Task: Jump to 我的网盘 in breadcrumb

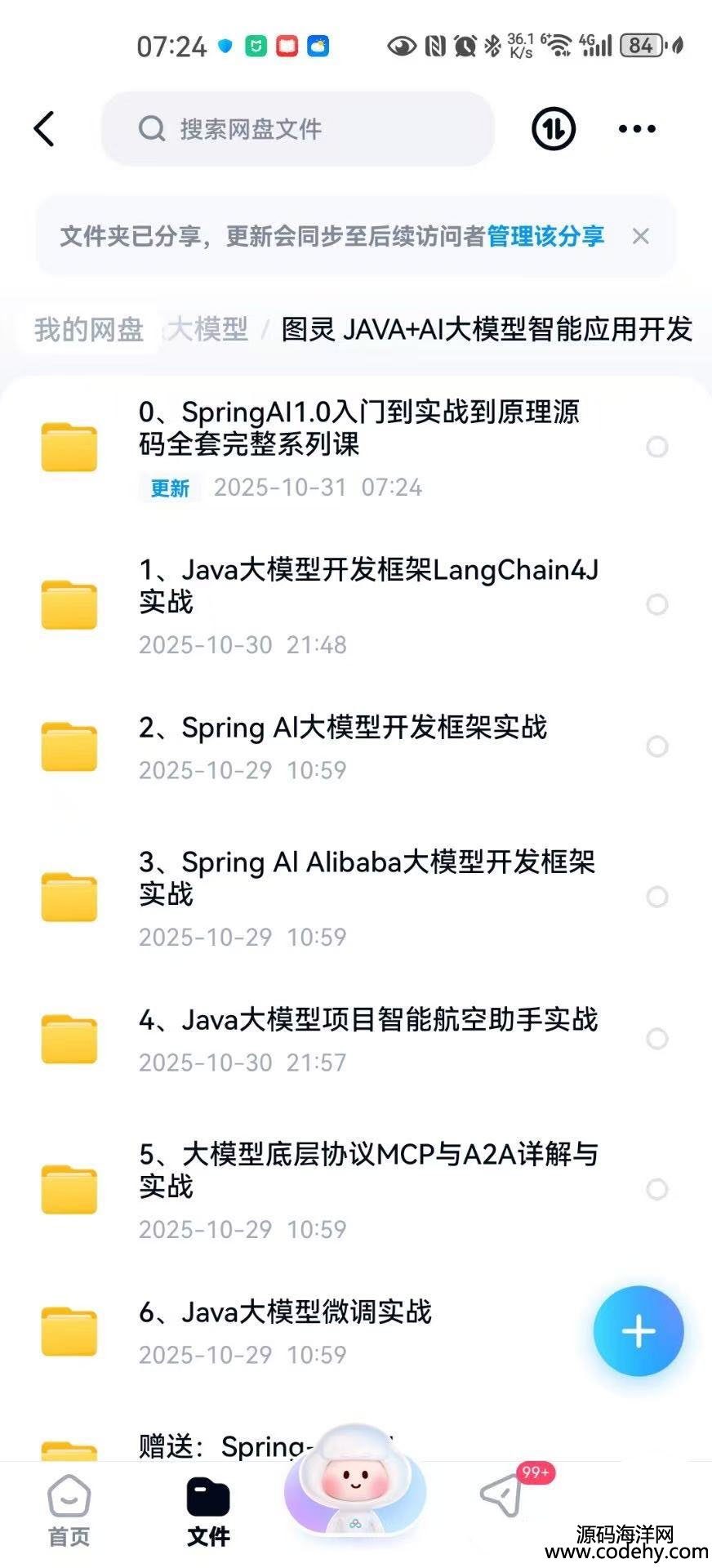Action: tap(89, 330)
